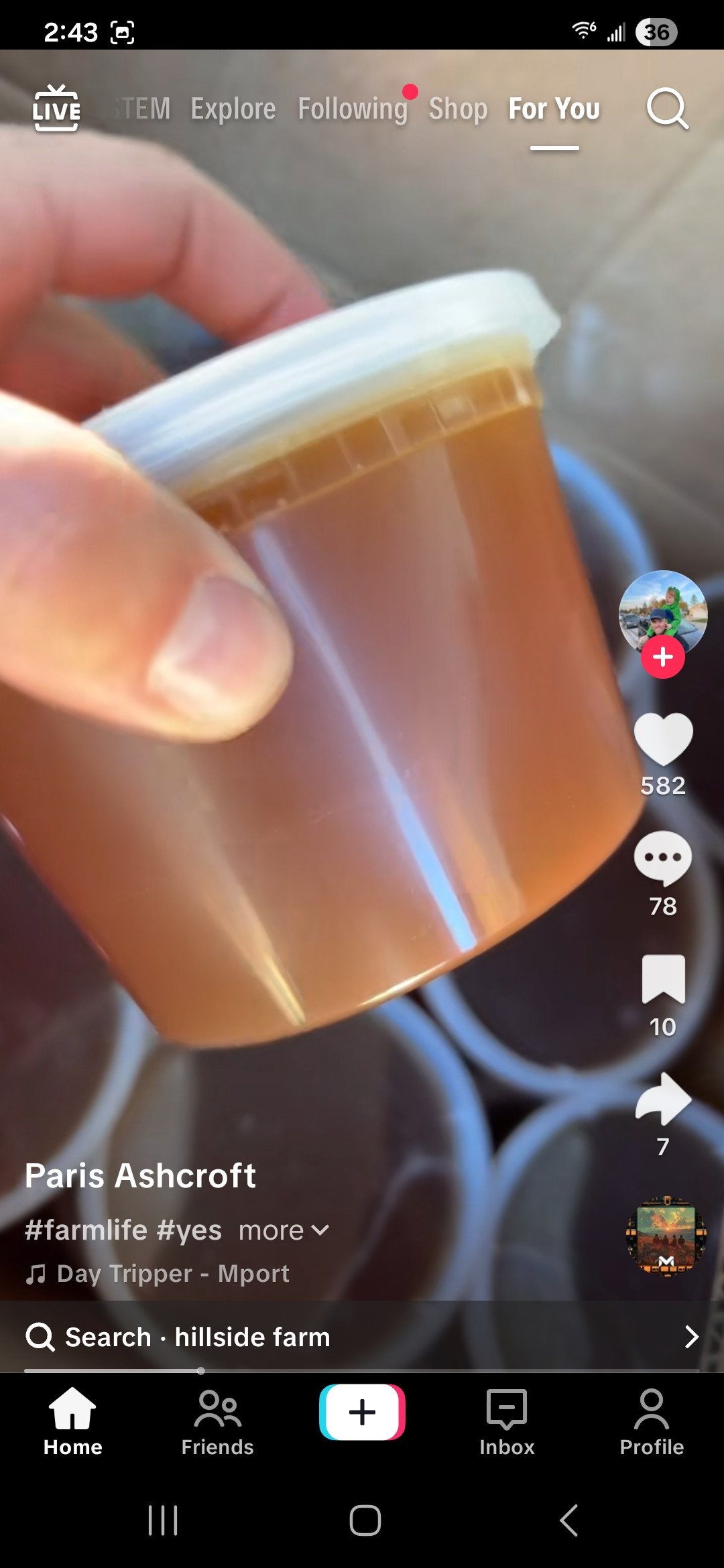Image resolution: width=724 pixels, height=1568 pixels.
Task: Open Paris Ashcroft's profile name
Action: pyautogui.click(x=140, y=1176)
